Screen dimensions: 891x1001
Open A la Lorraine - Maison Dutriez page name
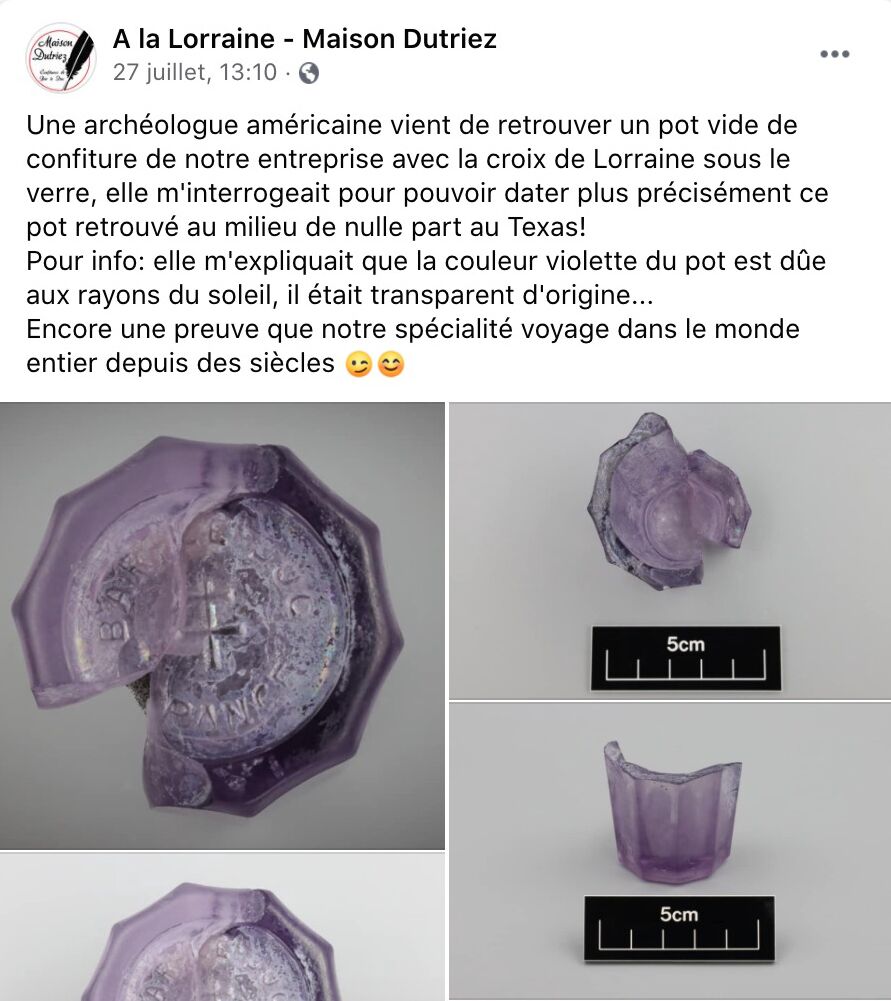pyautogui.click(x=304, y=39)
